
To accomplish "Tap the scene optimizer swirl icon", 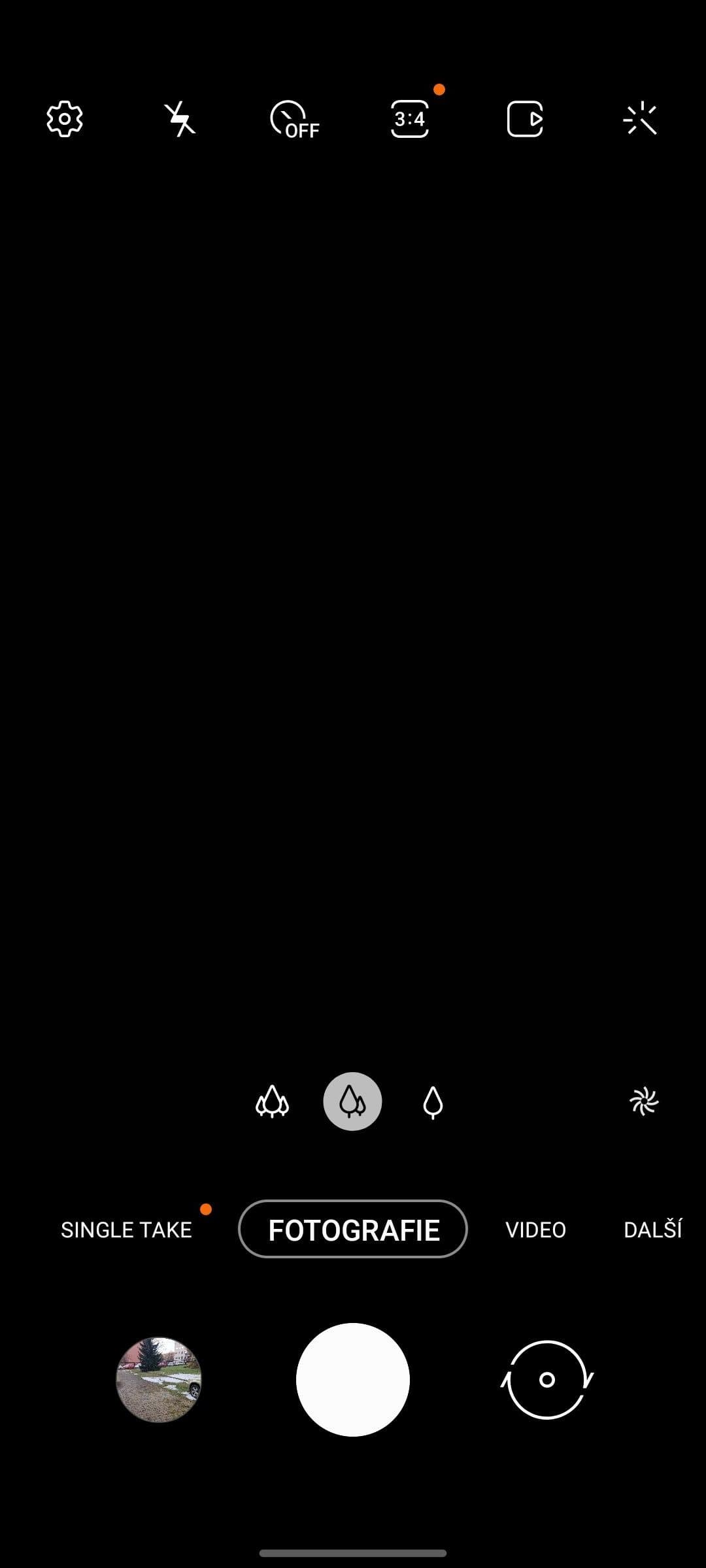I will 644,1102.
